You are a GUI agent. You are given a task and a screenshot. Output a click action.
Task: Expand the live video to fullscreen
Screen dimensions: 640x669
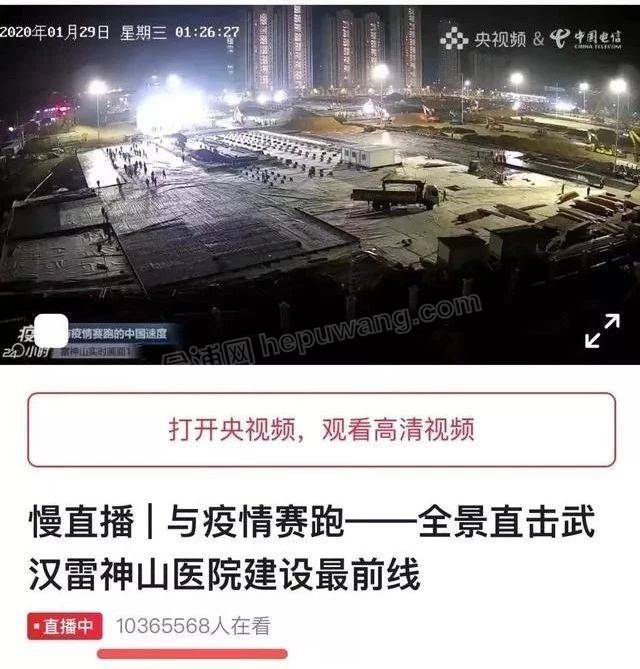click(x=602, y=331)
